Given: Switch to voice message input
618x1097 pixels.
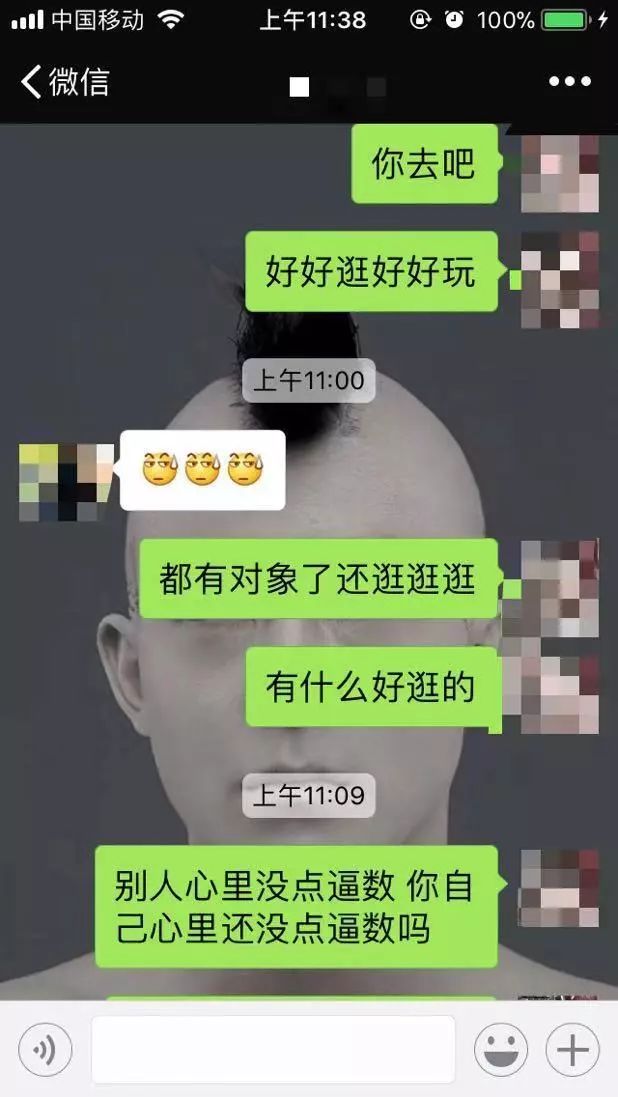Looking at the screenshot, I should pos(45,1049).
